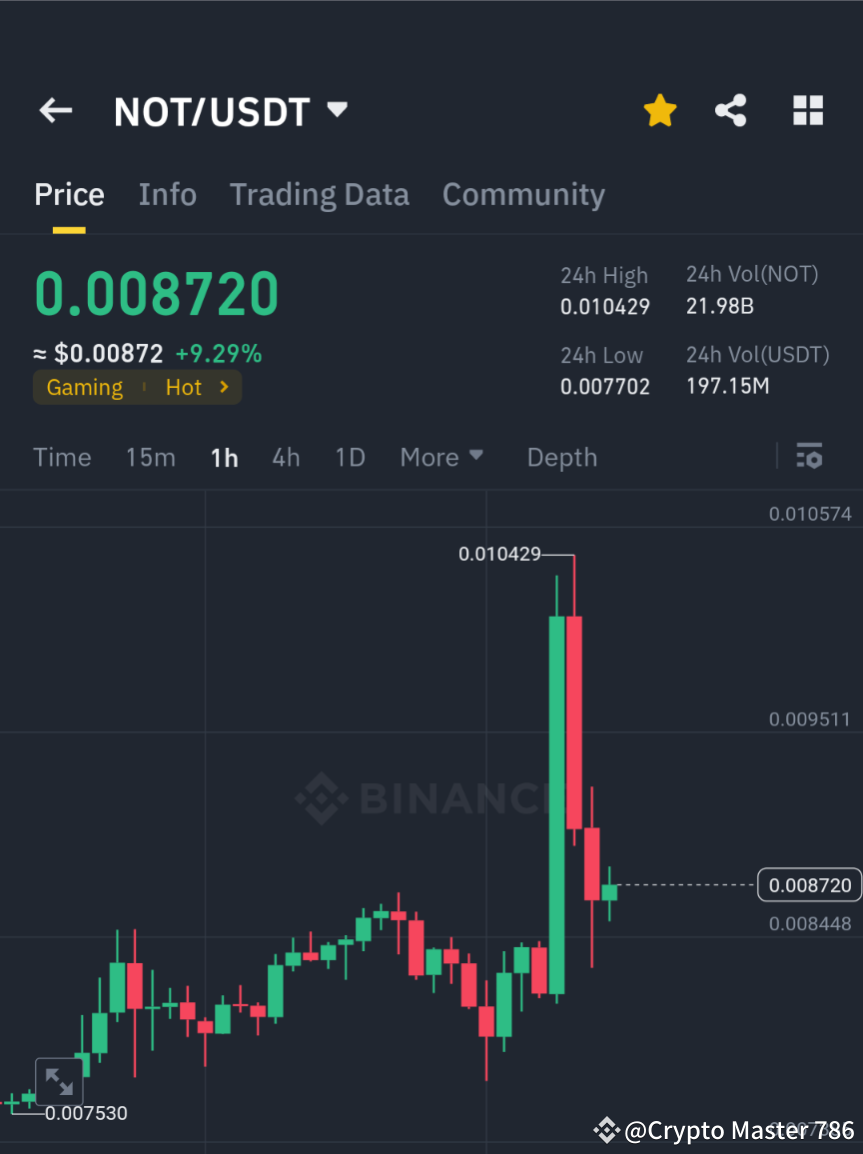Expand the chart to fullscreen
The image size is (863, 1154).
tap(59, 1080)
